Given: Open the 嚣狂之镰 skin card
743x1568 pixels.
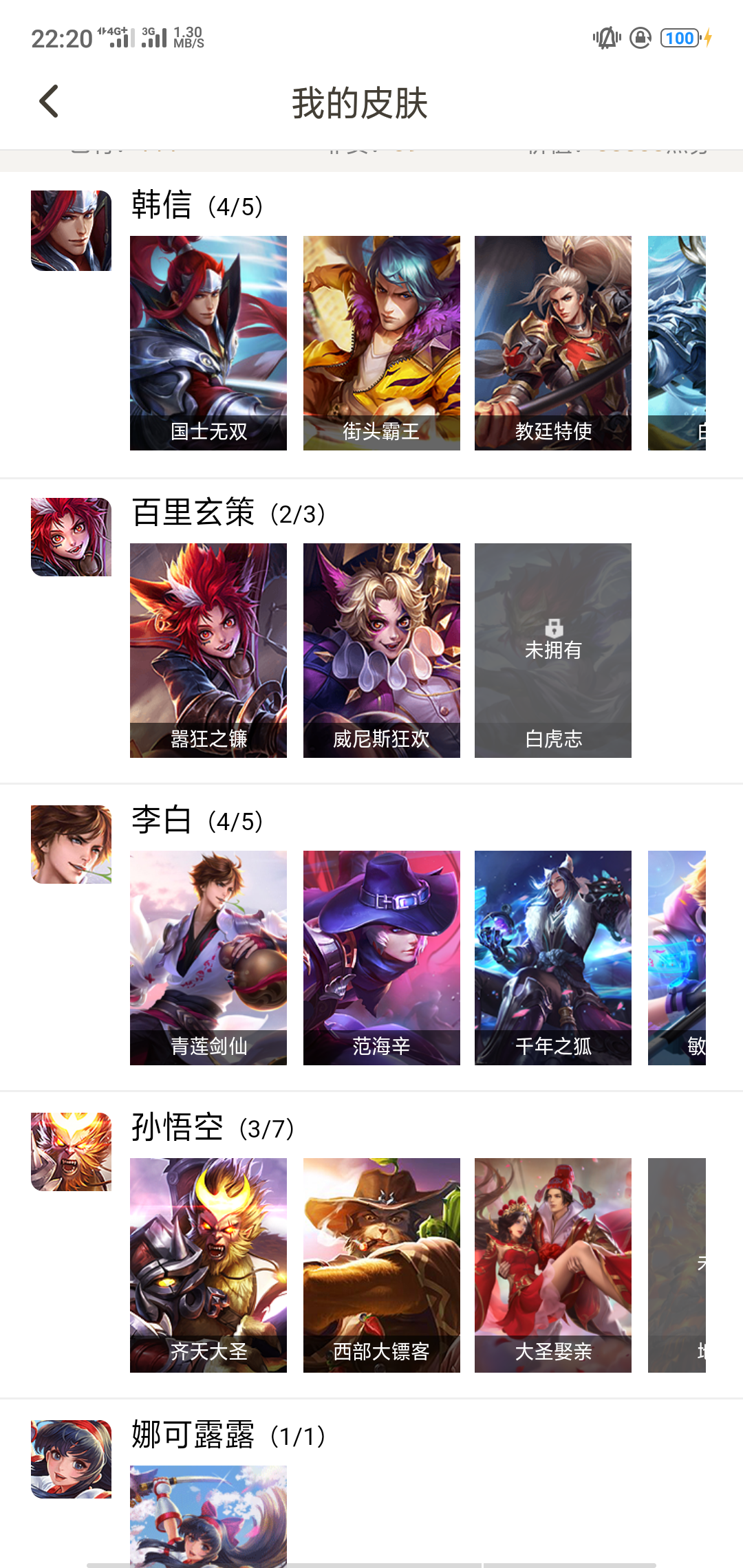Looking at the screenshot, I should 208,650.
